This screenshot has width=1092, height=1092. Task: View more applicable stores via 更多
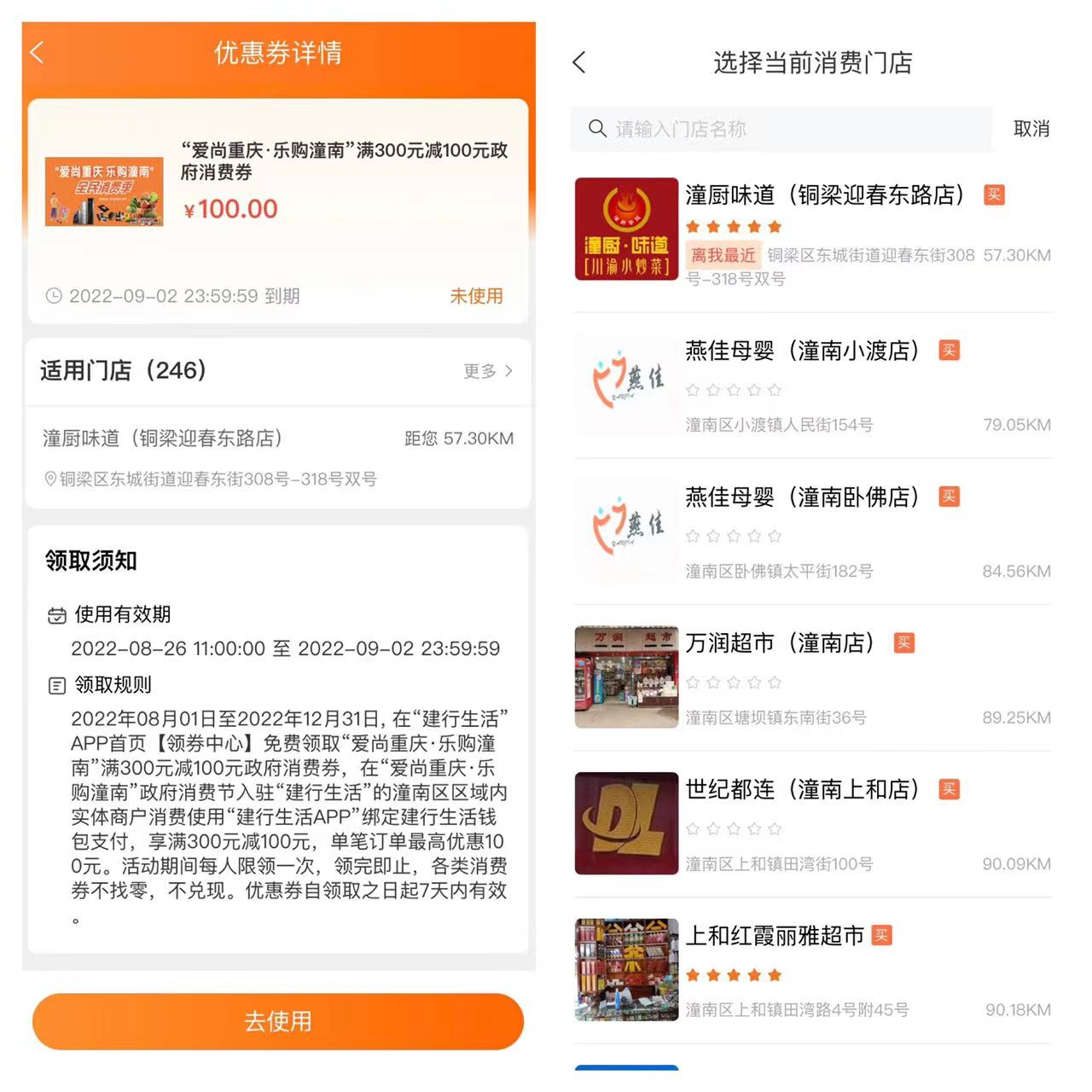(488, 371)
